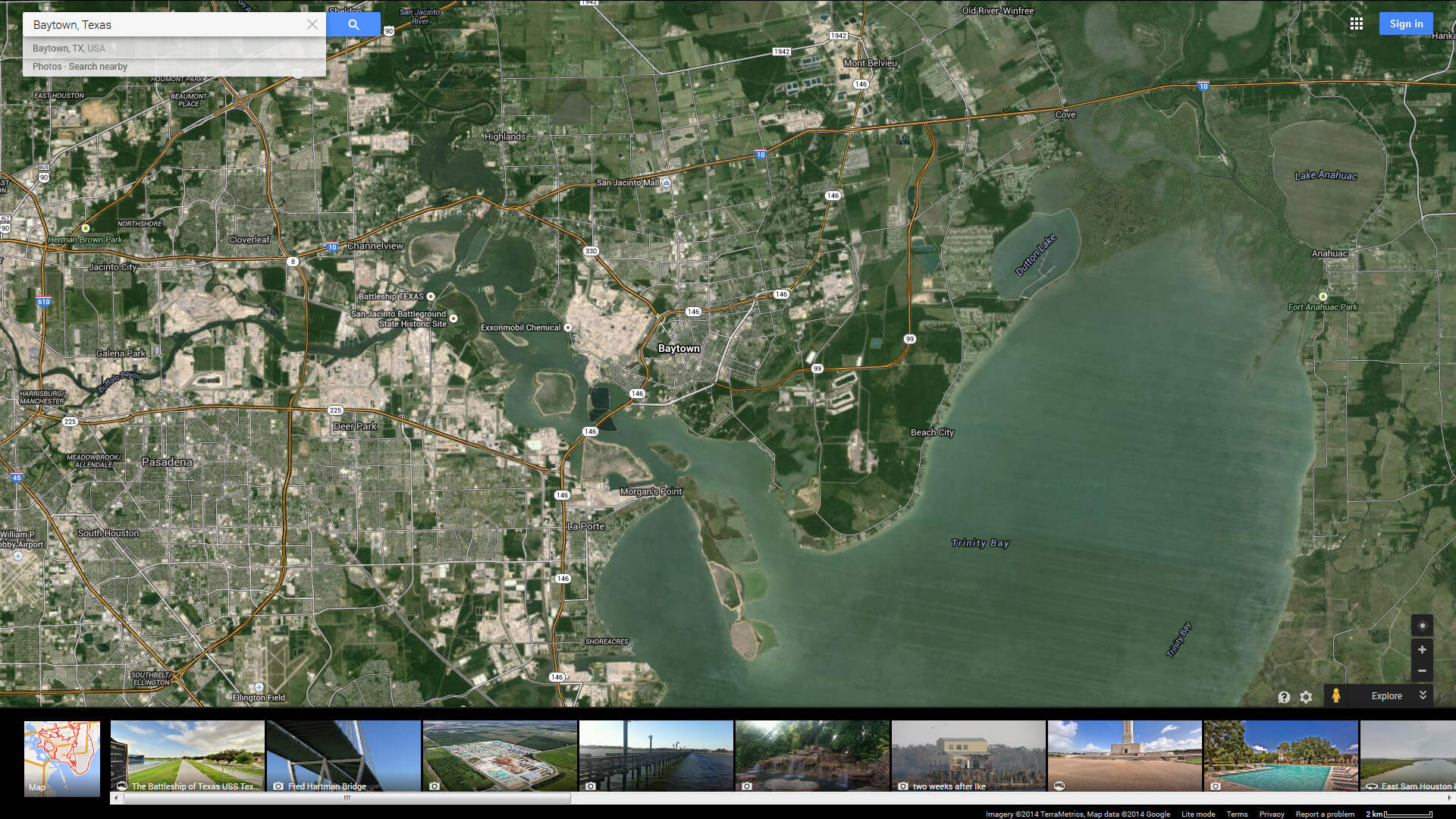Open The Battleship of Texas photo

click(187, 755)
